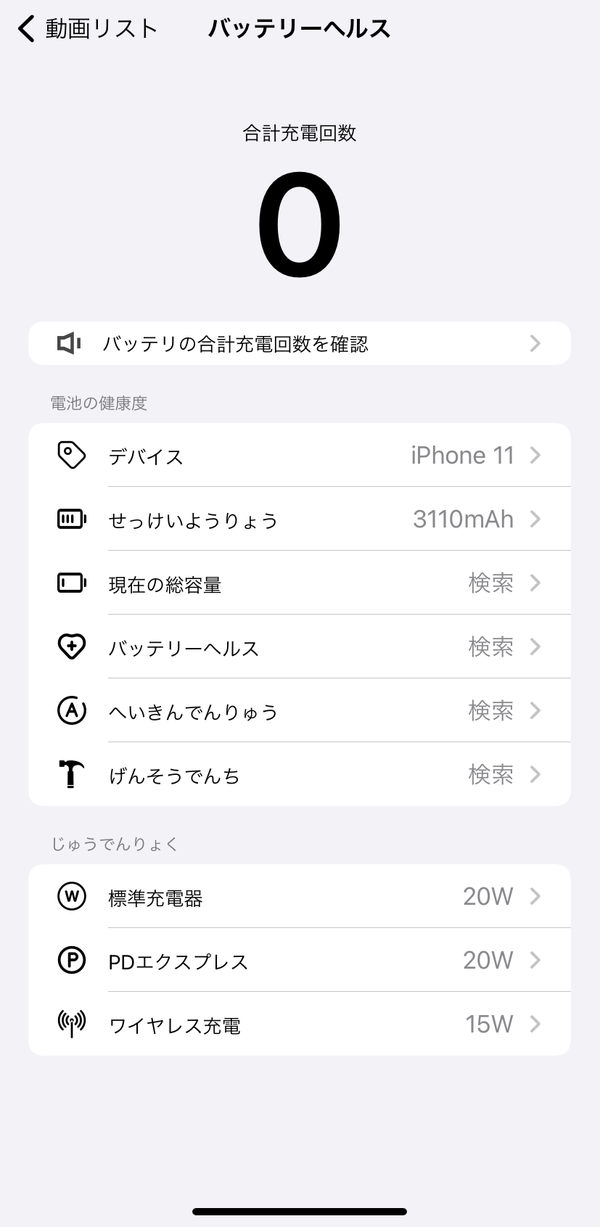The height and width of the screenshot is (1227, 600).
Task: Open 標準充電器 20W row
Action: pyautogui.click(x=300, y=896)
